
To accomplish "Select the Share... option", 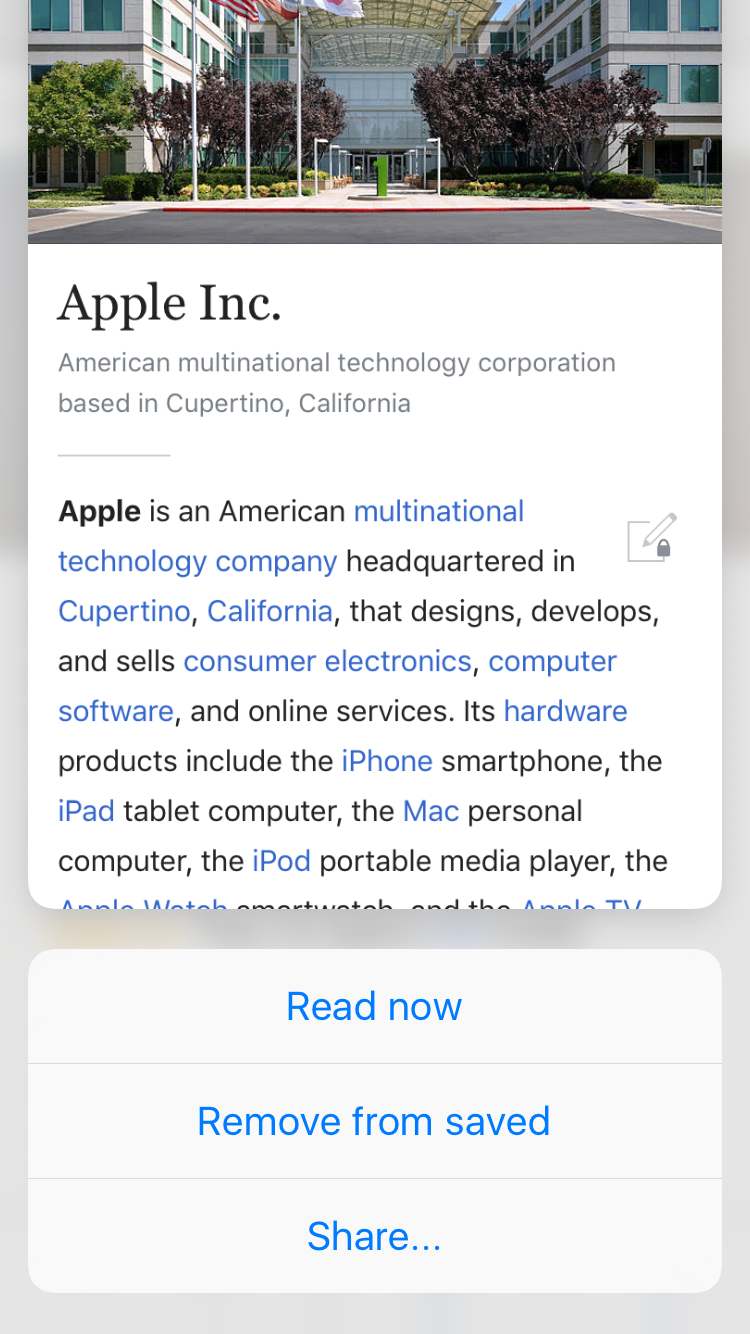I will (374, 1236).
